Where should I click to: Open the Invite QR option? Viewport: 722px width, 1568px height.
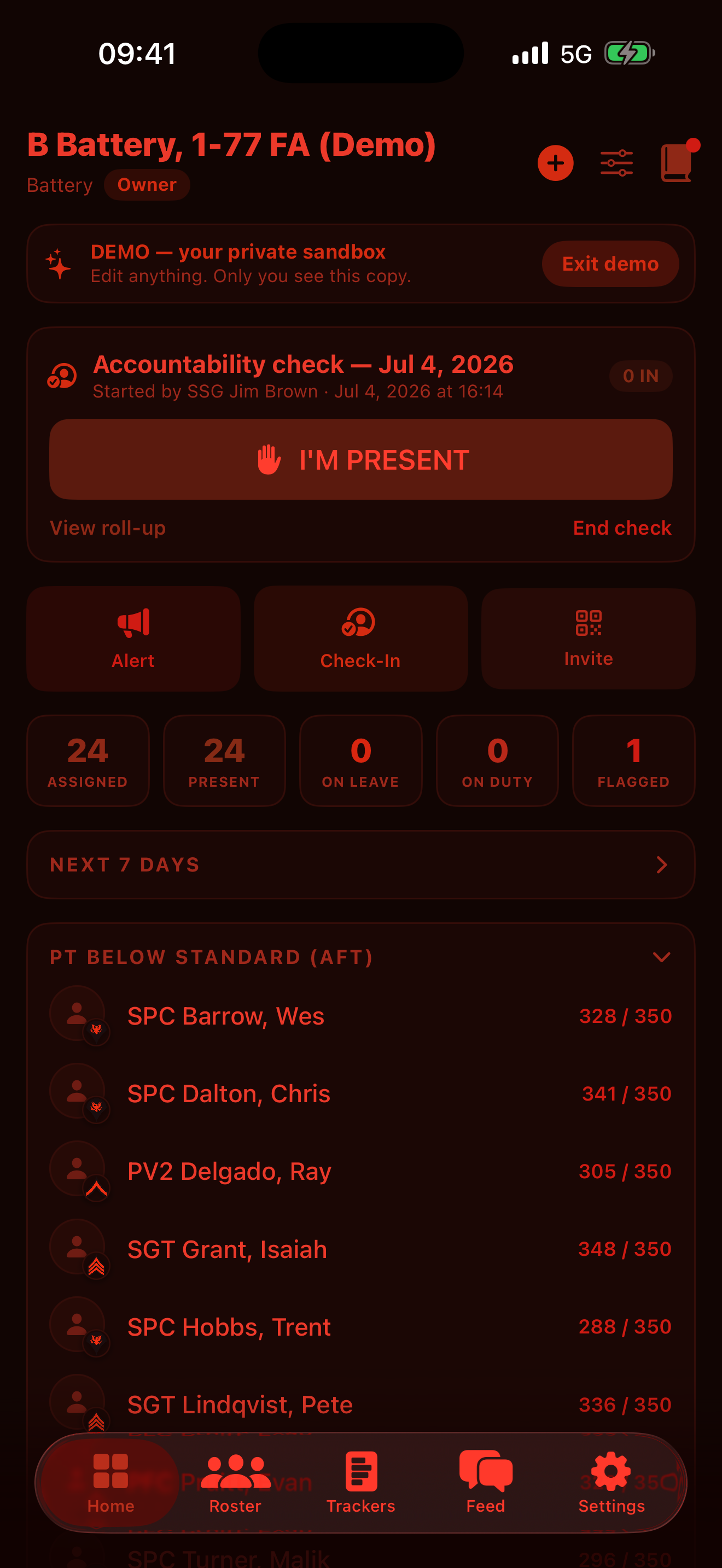(588, 639)
